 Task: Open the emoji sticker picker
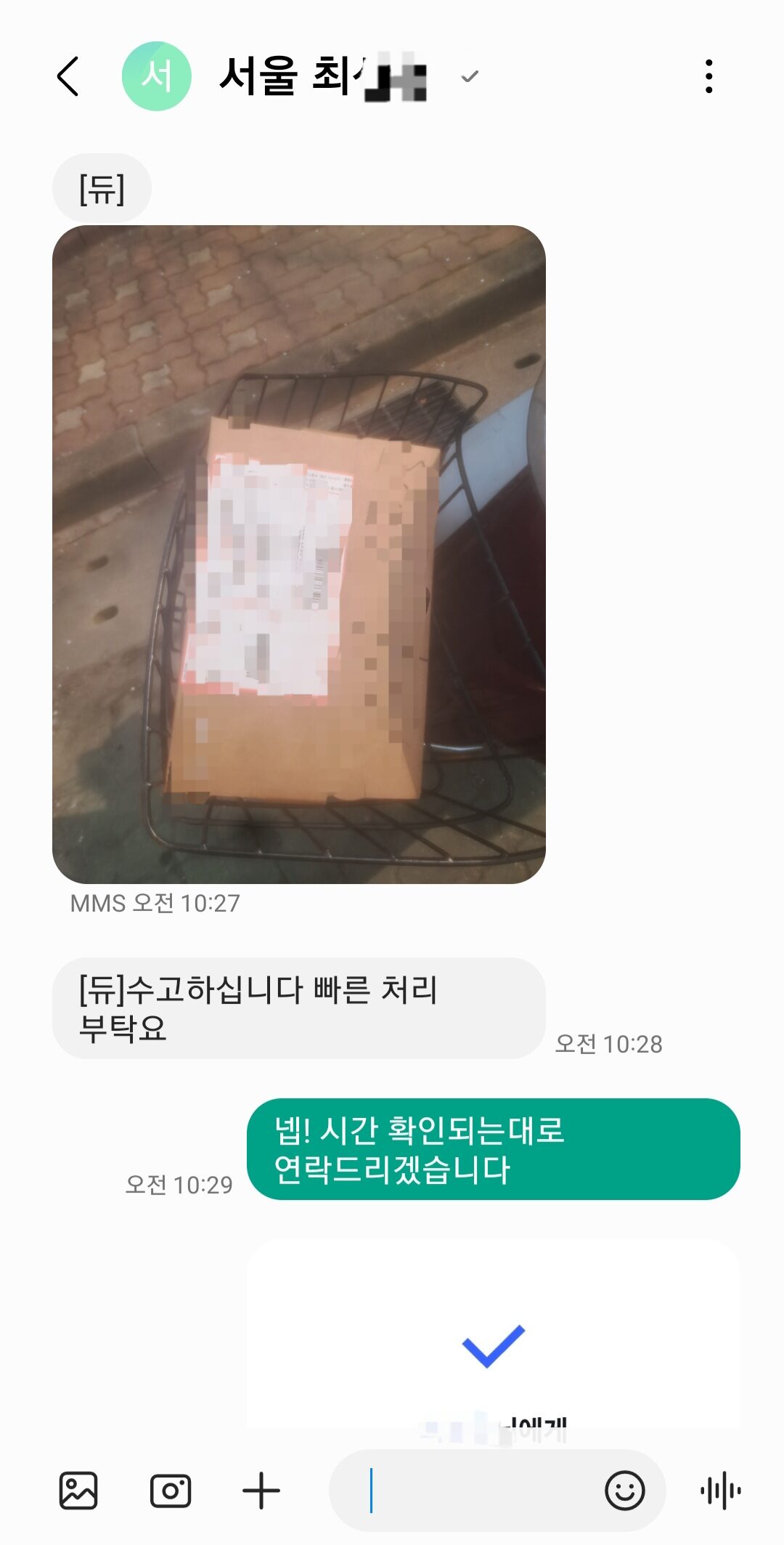pos(624,1491)
